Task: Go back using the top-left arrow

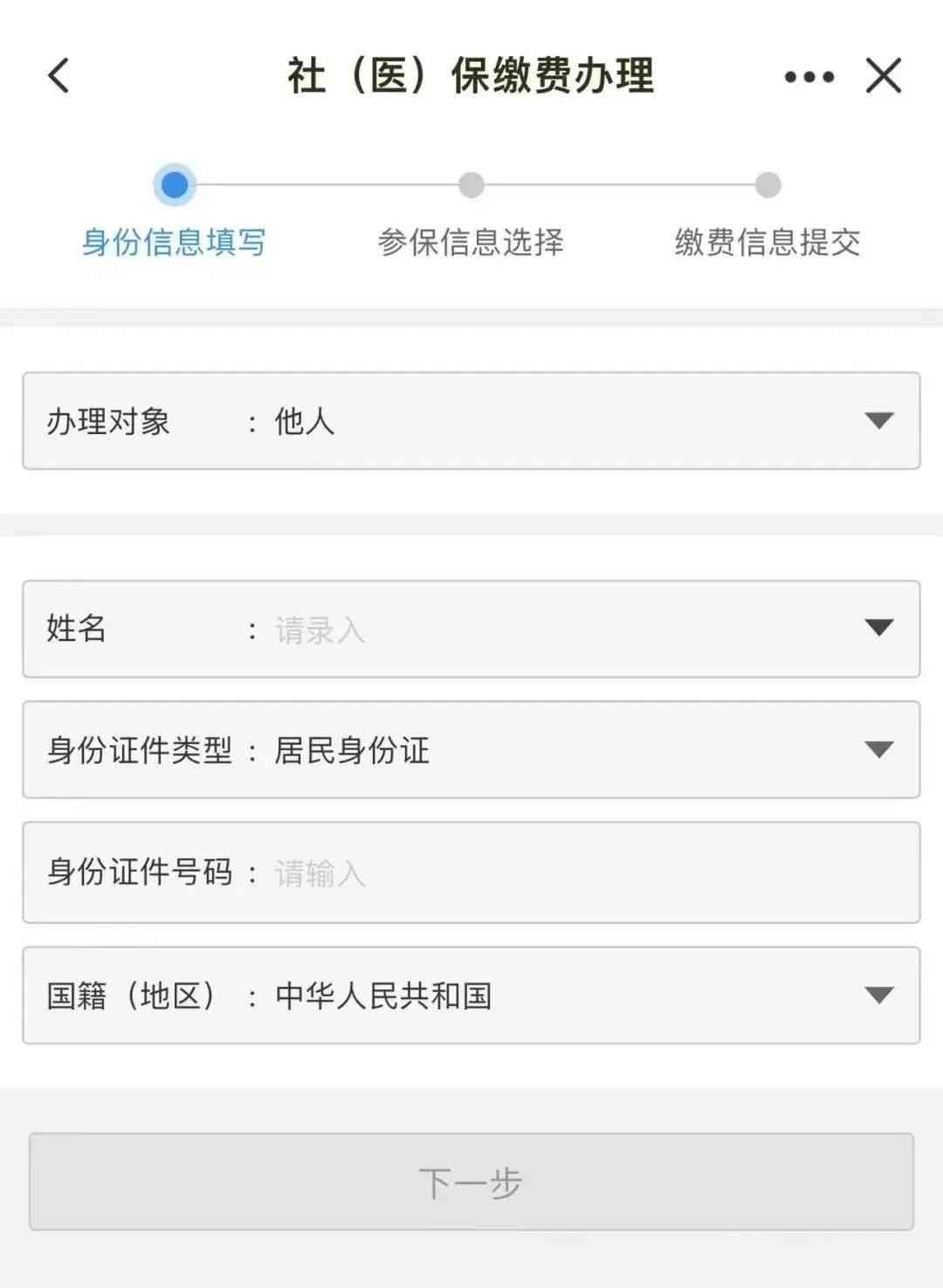Action: click(x=59, y=76)
